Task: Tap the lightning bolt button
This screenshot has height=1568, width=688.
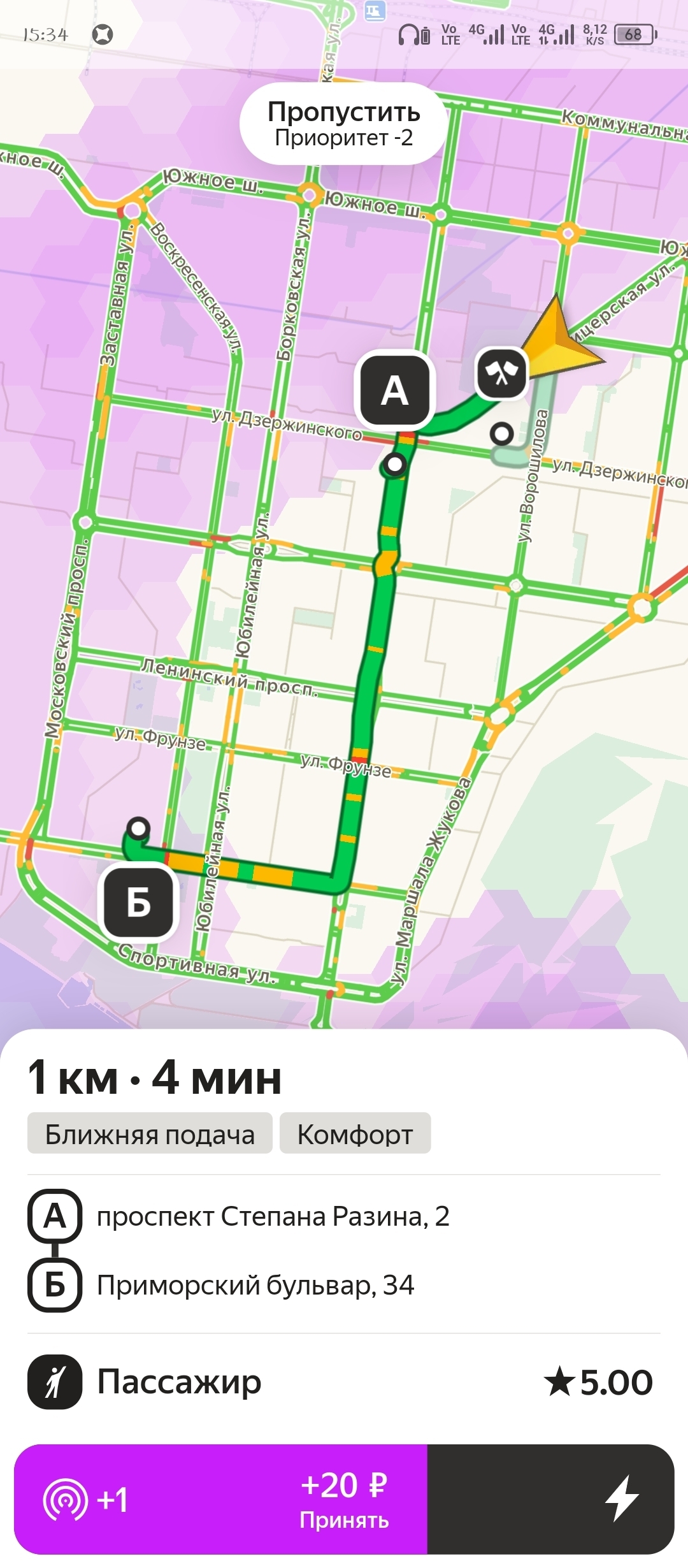Action: pos(620,1499)
